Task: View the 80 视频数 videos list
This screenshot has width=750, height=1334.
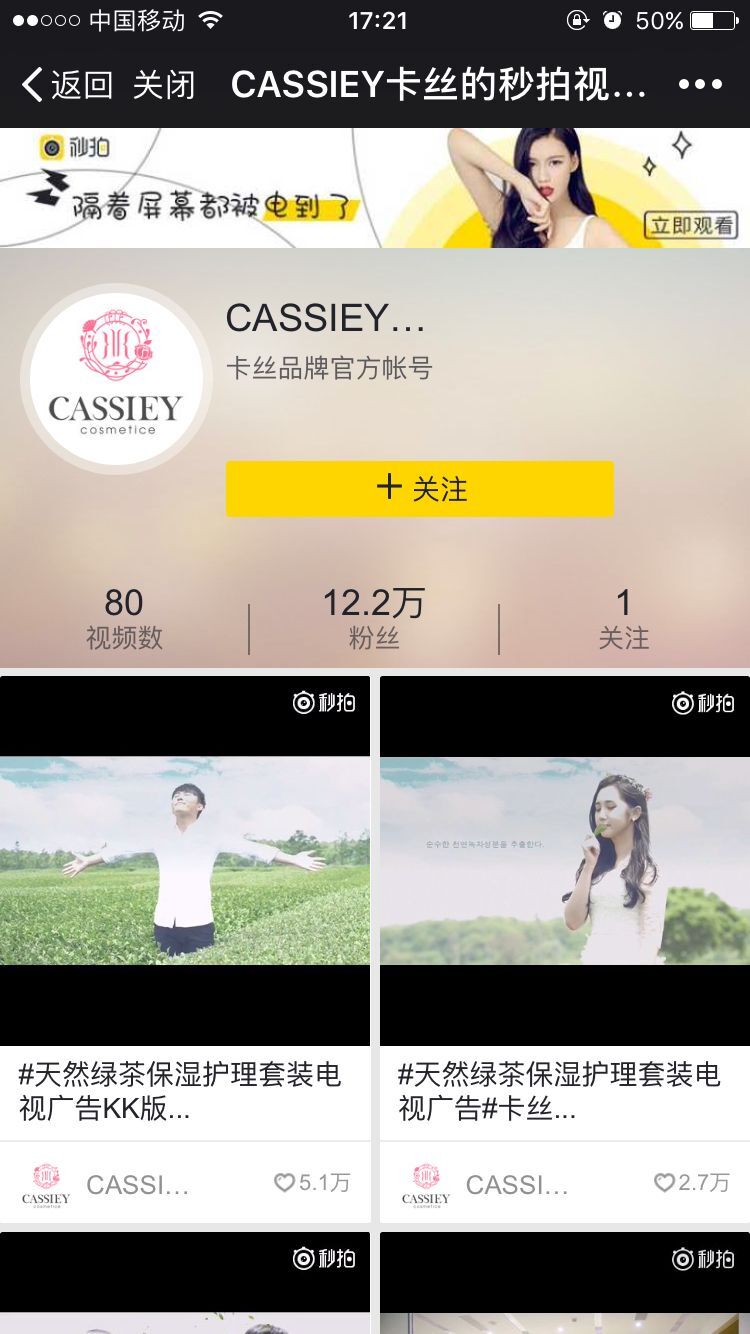Action: pos(124,618)
